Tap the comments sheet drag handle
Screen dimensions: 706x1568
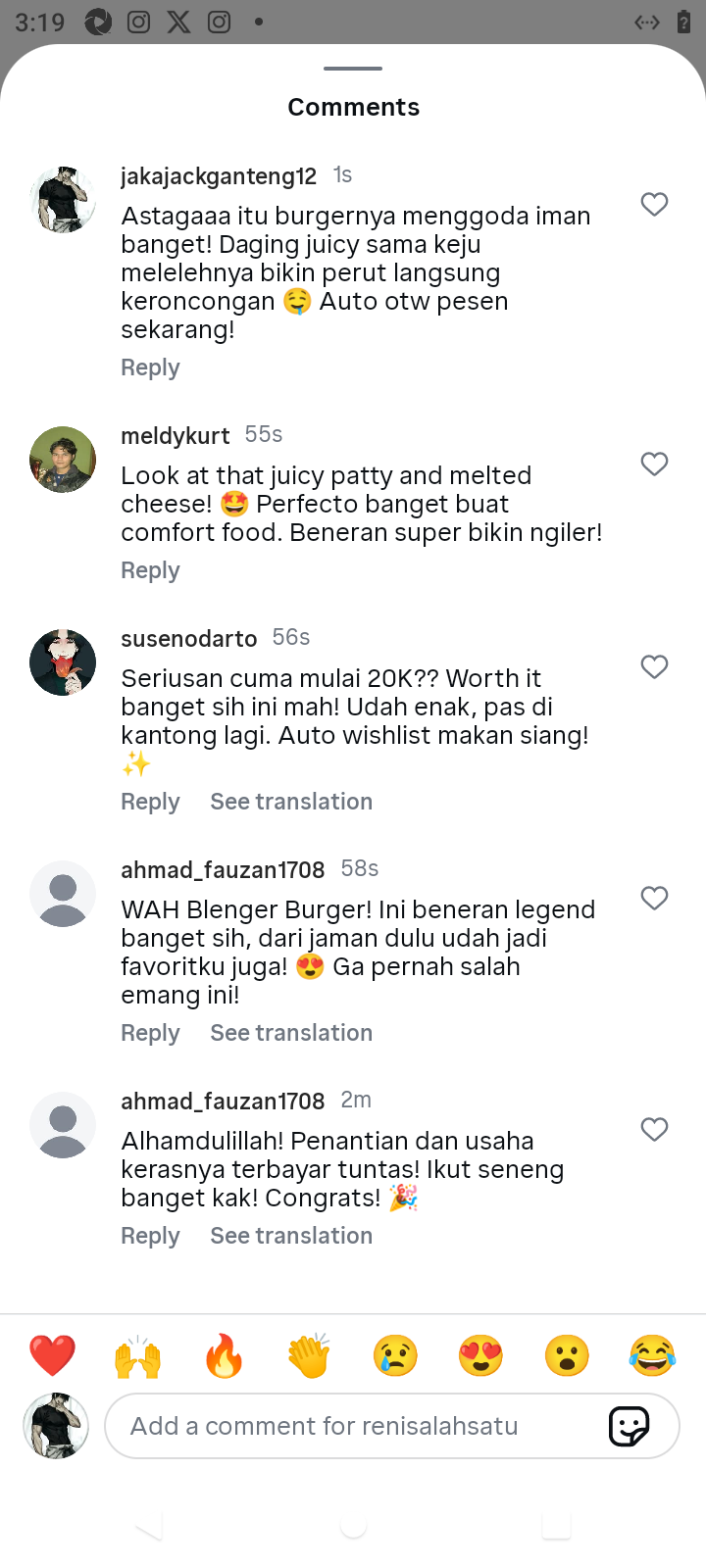(353, 69)
